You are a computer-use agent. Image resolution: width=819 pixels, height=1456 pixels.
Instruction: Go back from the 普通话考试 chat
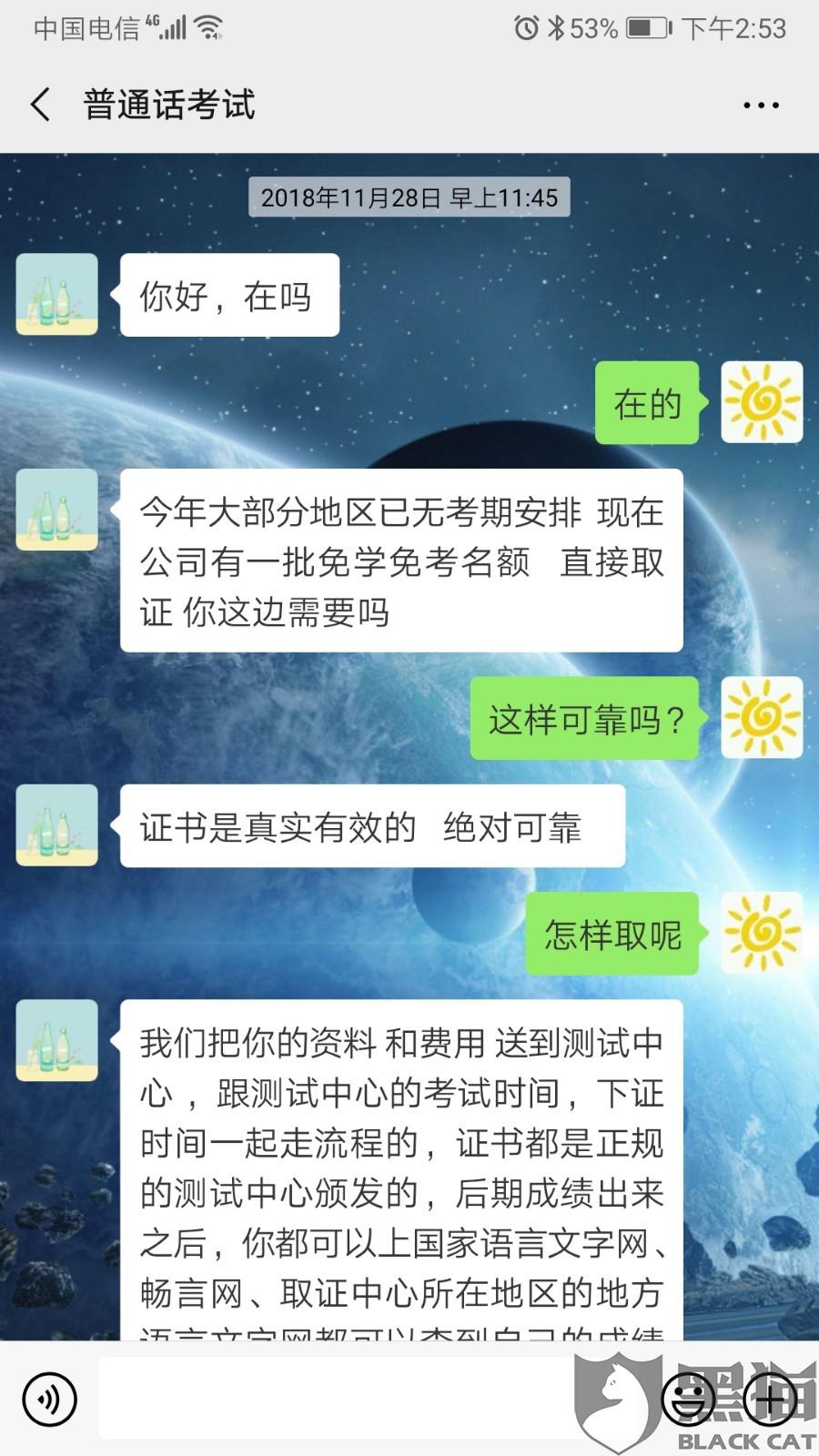pyautogui.click(x=41, y=105)
